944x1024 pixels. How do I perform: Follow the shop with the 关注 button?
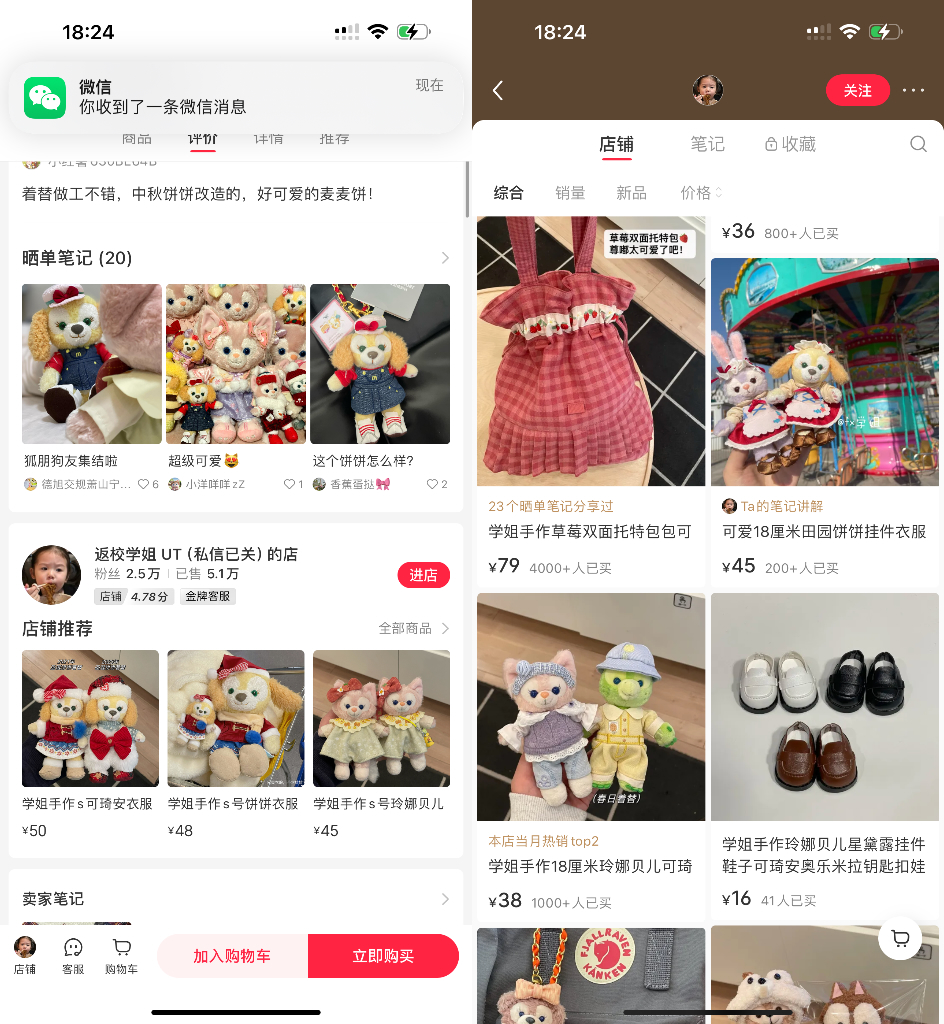pos(857,91)
